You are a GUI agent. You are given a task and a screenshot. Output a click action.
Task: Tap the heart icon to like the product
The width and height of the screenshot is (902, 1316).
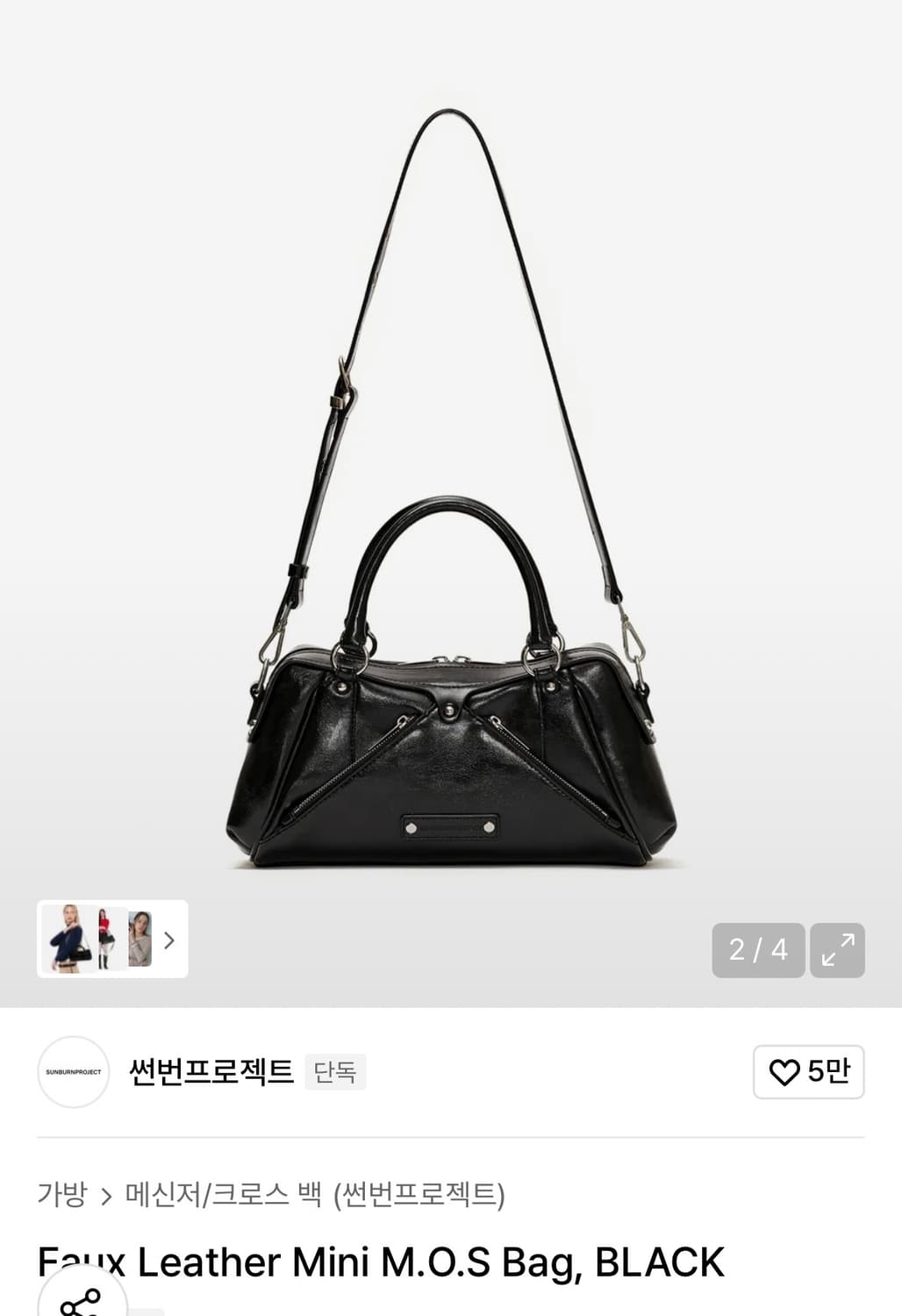(785, 1072)
